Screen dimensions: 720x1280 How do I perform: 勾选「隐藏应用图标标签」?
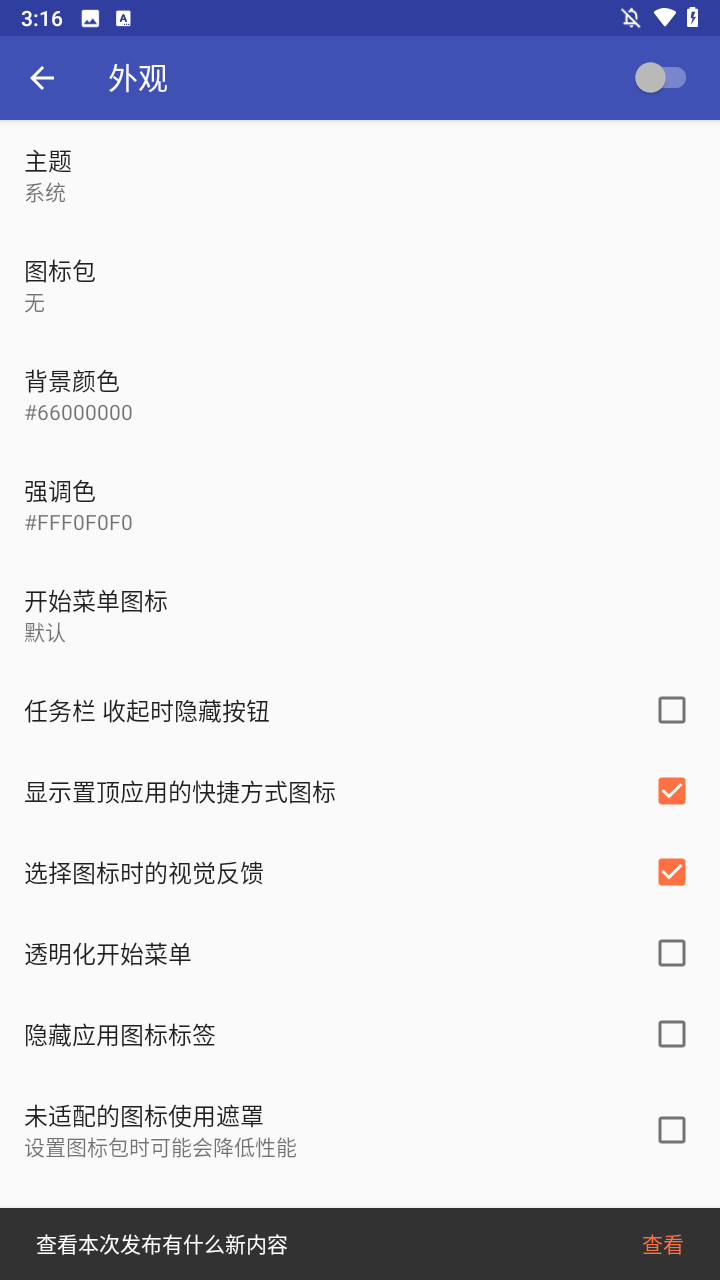coord(671,1034)
